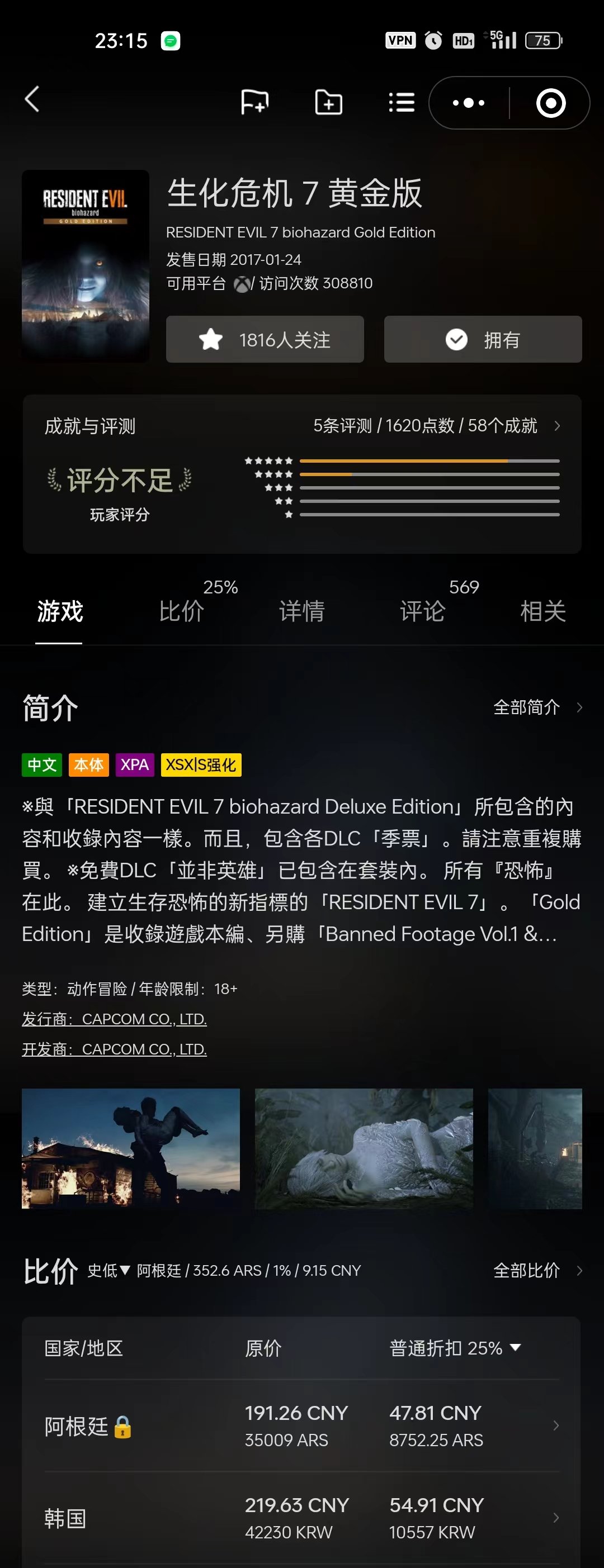View the burning house screenshot
Image resolution: width=604 pixels, height=1568 pixels.
coord(131,1148)
